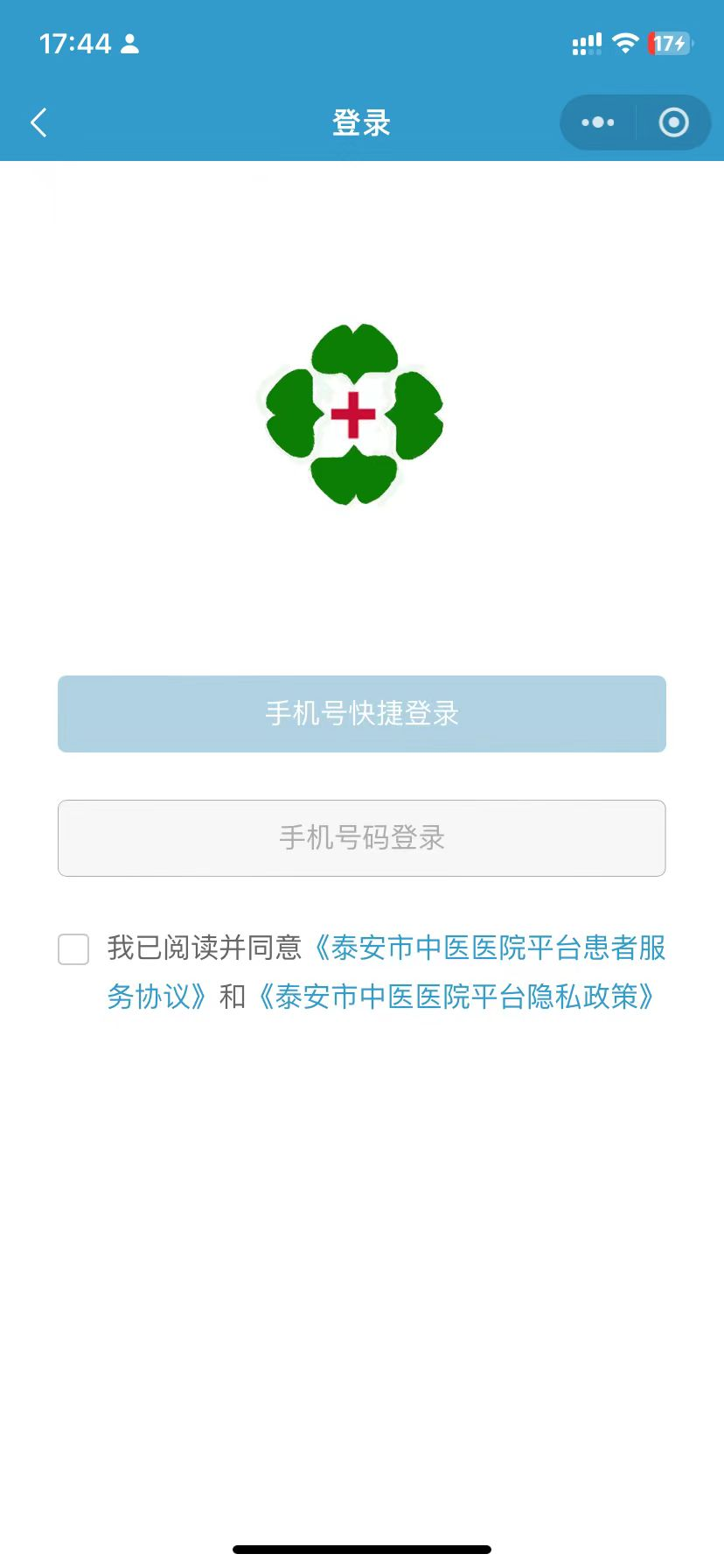724x1568 pixels.
Task: Open the mini program overflow menu
Action: click(598, 122)
